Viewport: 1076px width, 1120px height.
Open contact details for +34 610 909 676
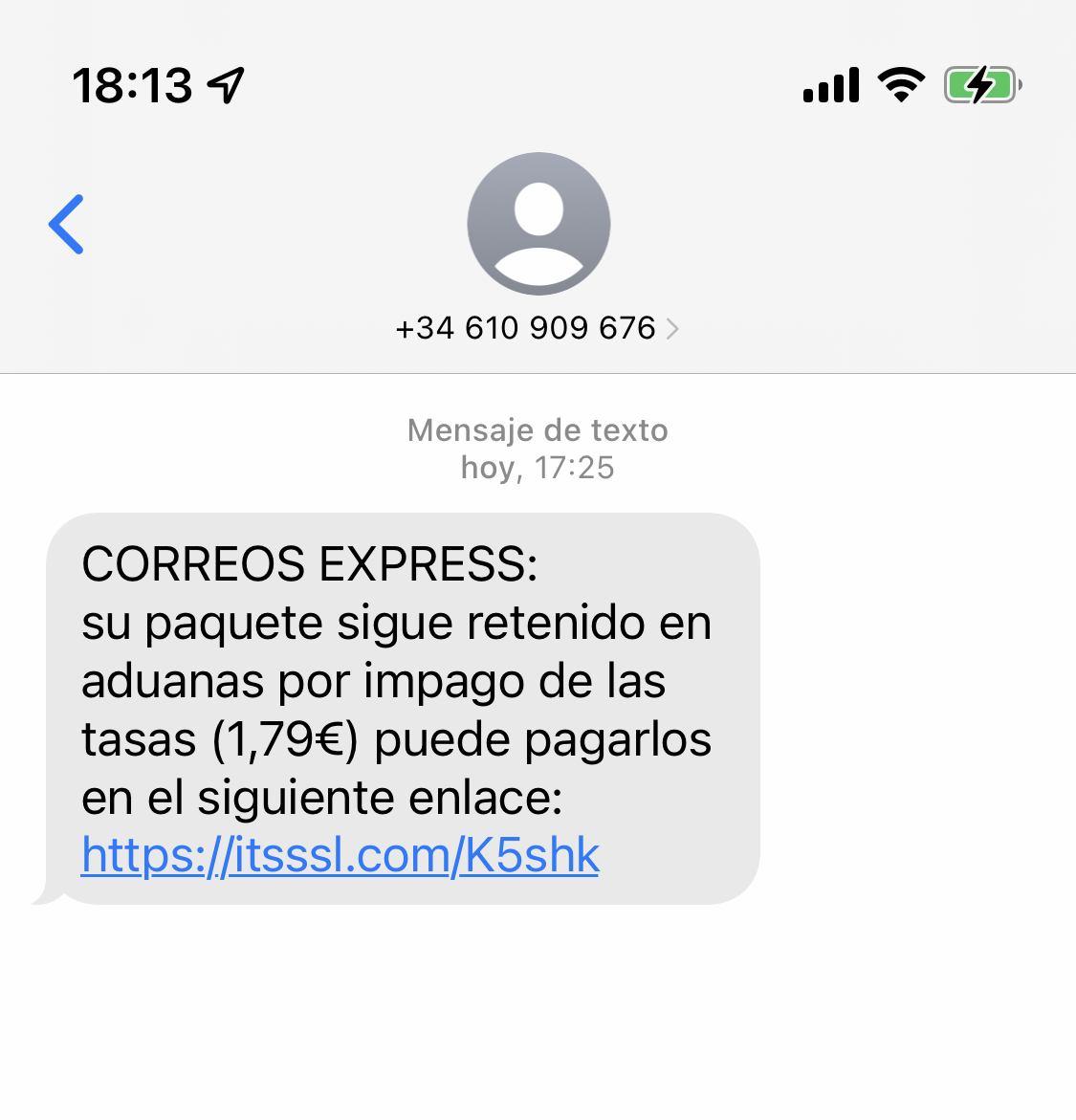coord(538,328)
